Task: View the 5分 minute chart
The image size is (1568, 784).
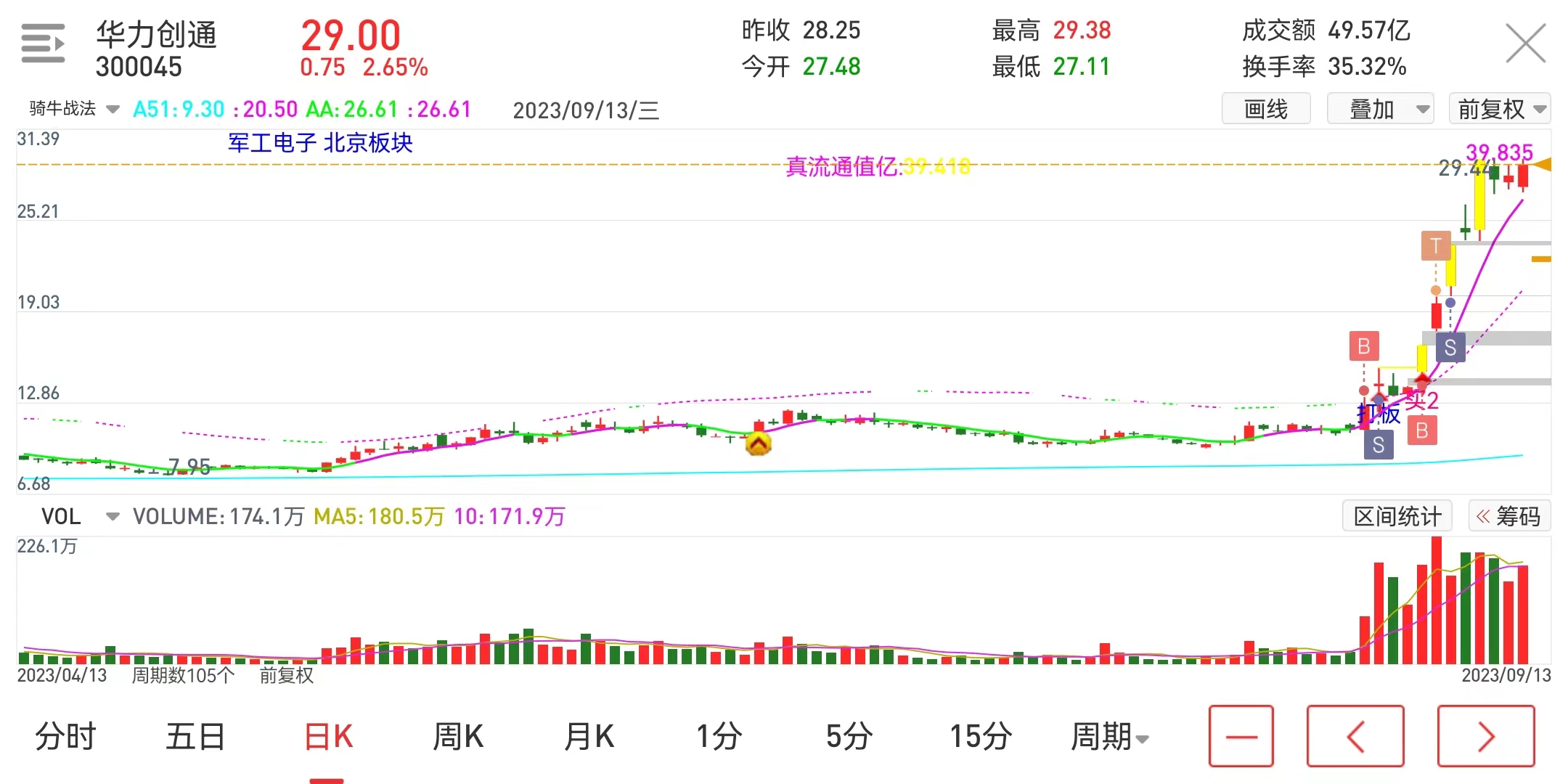Action: pyautogui.click(x=849, y=737)
